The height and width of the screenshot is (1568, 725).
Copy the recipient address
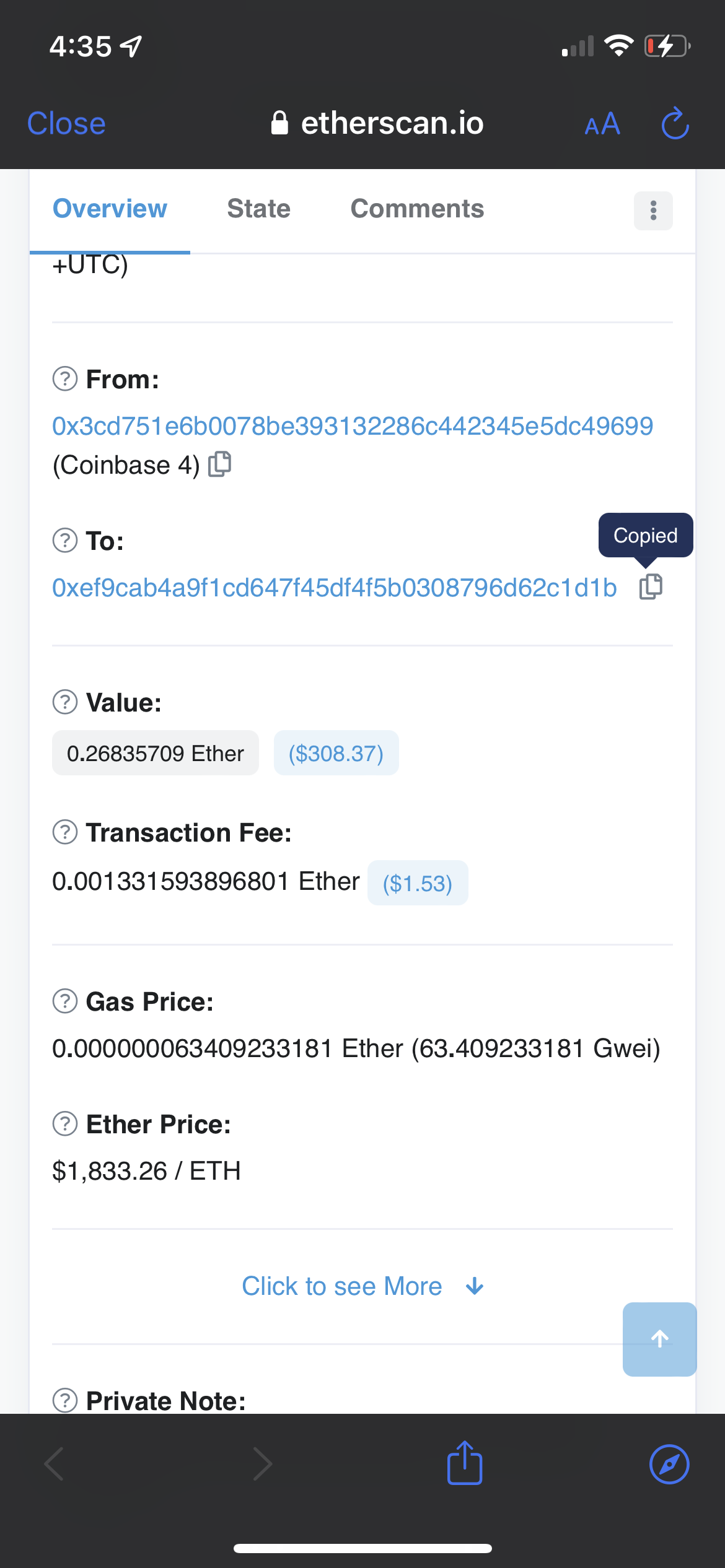[650, 587]
